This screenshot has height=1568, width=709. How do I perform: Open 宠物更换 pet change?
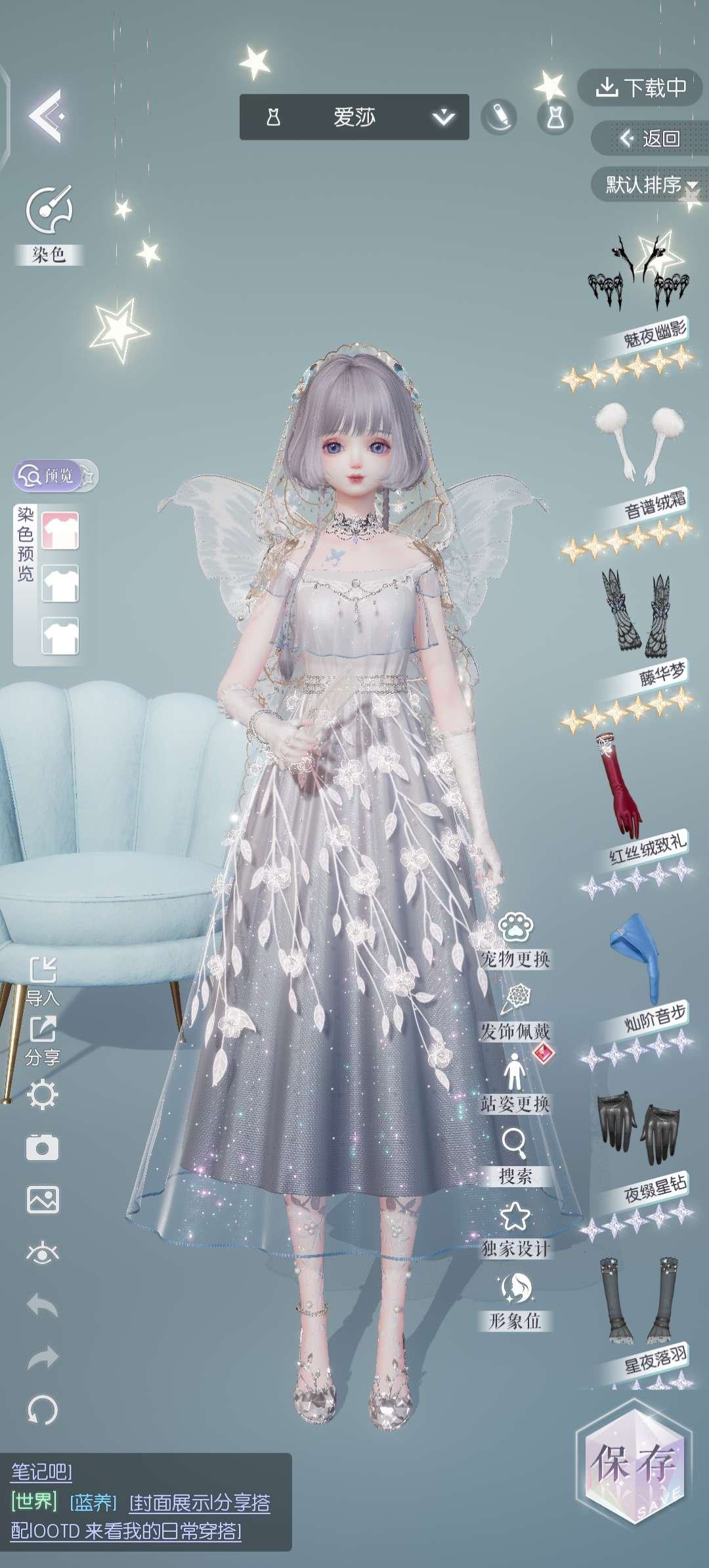coord(515,940)
